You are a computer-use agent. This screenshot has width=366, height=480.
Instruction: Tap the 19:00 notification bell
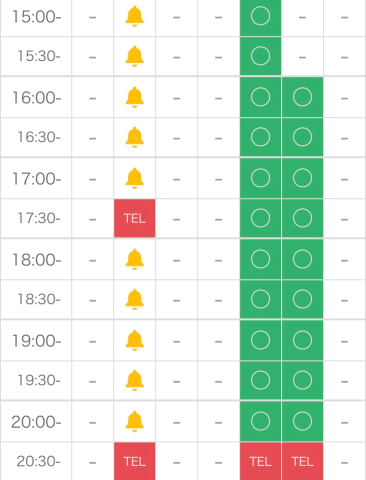pyautogui.click(x=135, y=340)
